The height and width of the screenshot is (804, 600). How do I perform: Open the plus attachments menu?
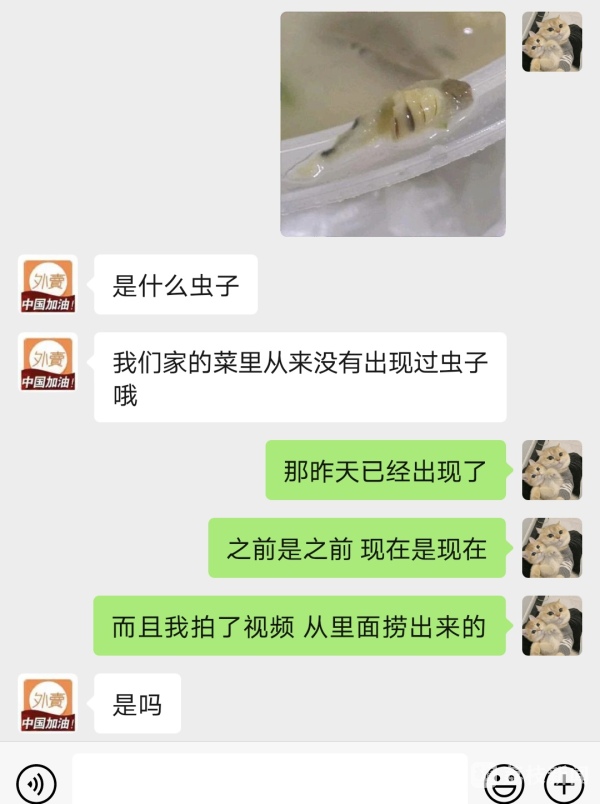click(563, 782)
